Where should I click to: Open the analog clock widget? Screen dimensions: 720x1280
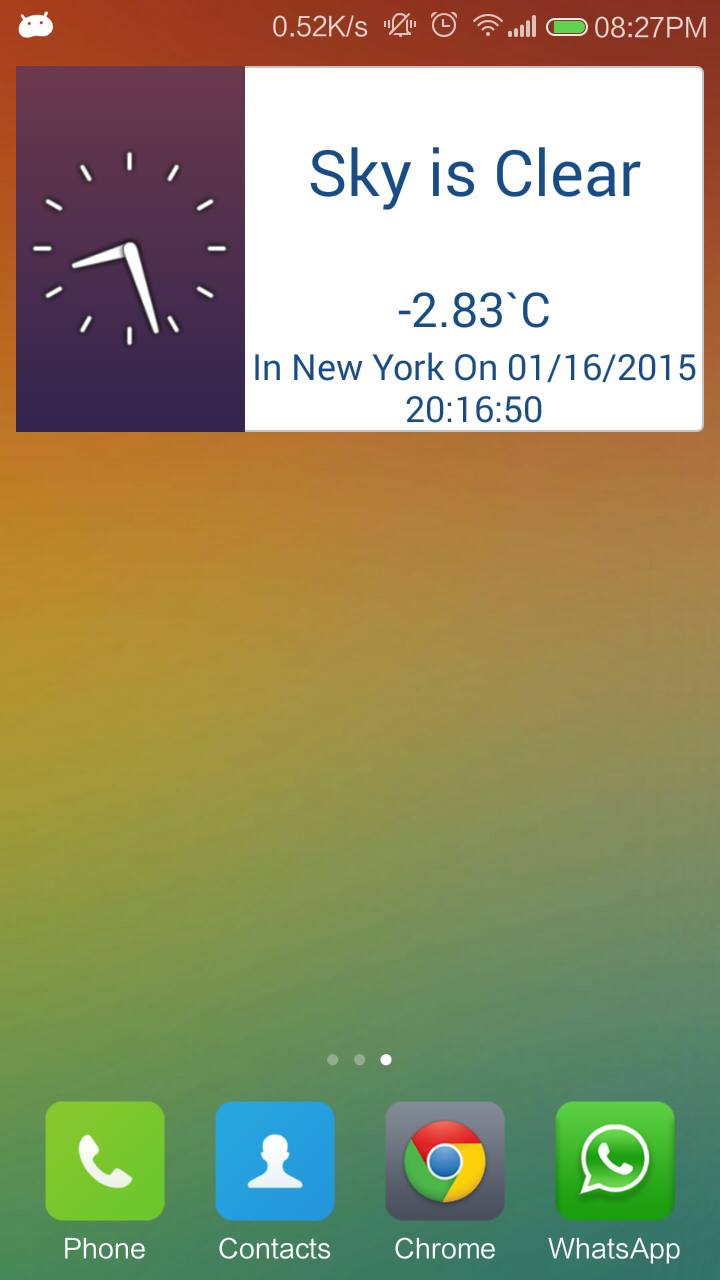click(x=129, y=248)
